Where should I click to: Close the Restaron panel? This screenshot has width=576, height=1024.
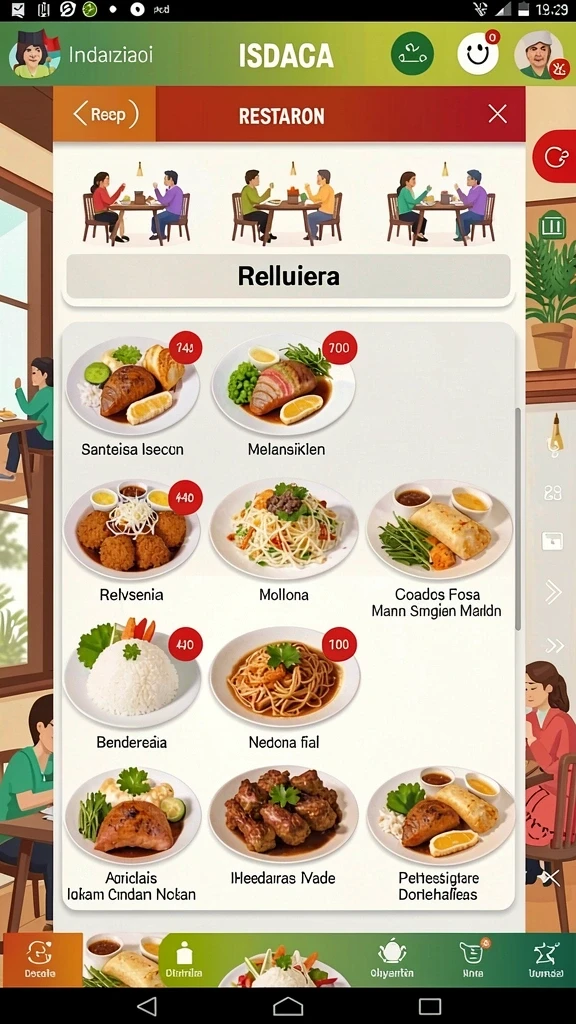pos(497,114)
